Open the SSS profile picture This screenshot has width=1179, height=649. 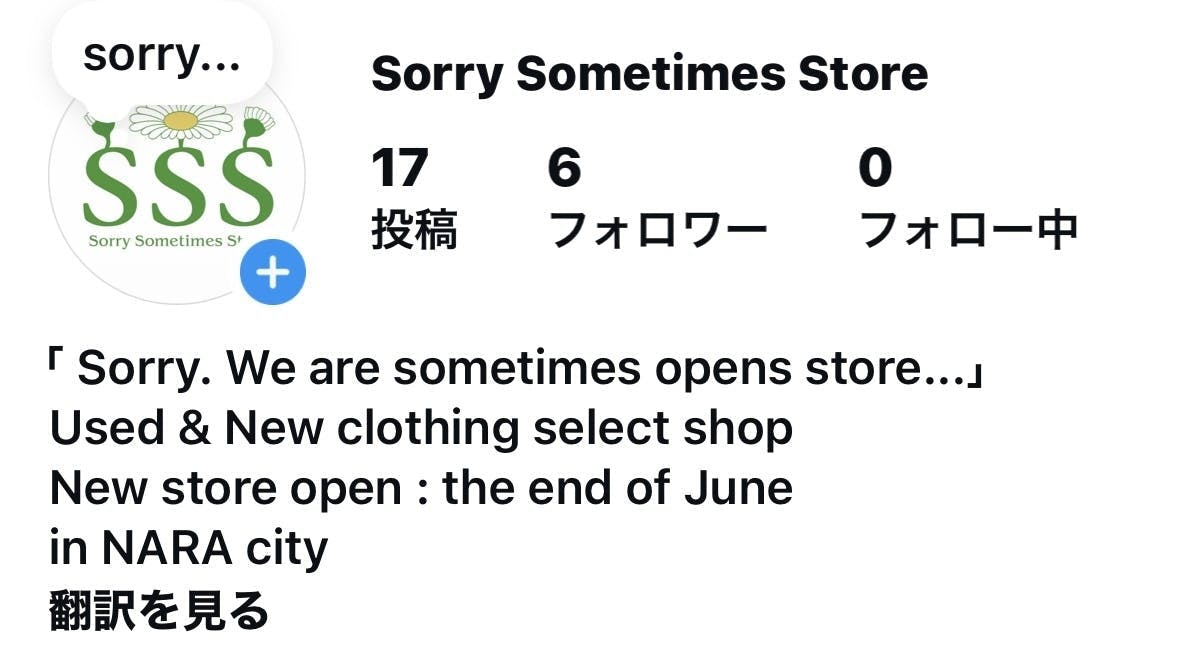[177, 177]
